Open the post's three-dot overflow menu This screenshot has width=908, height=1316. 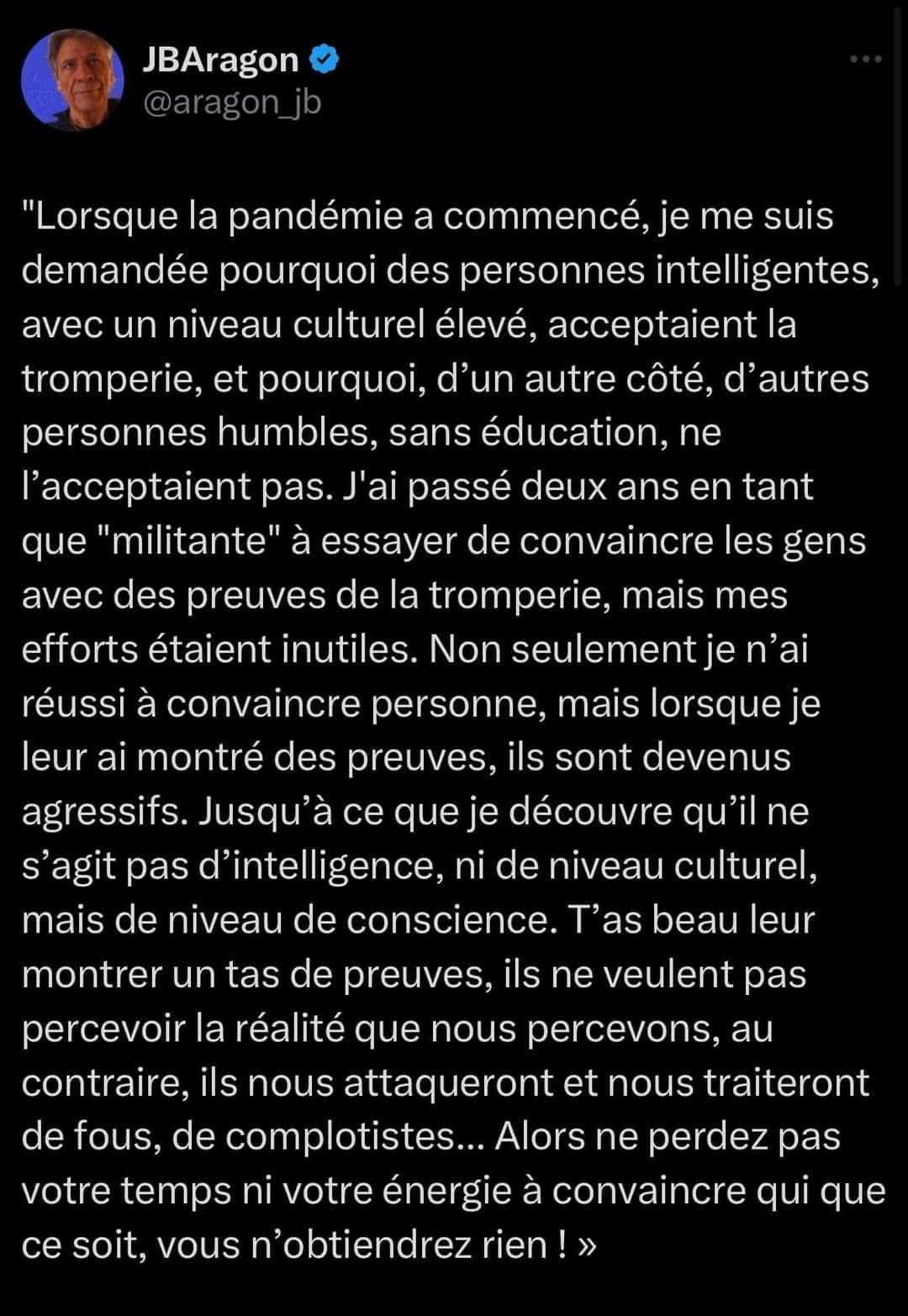865,59
